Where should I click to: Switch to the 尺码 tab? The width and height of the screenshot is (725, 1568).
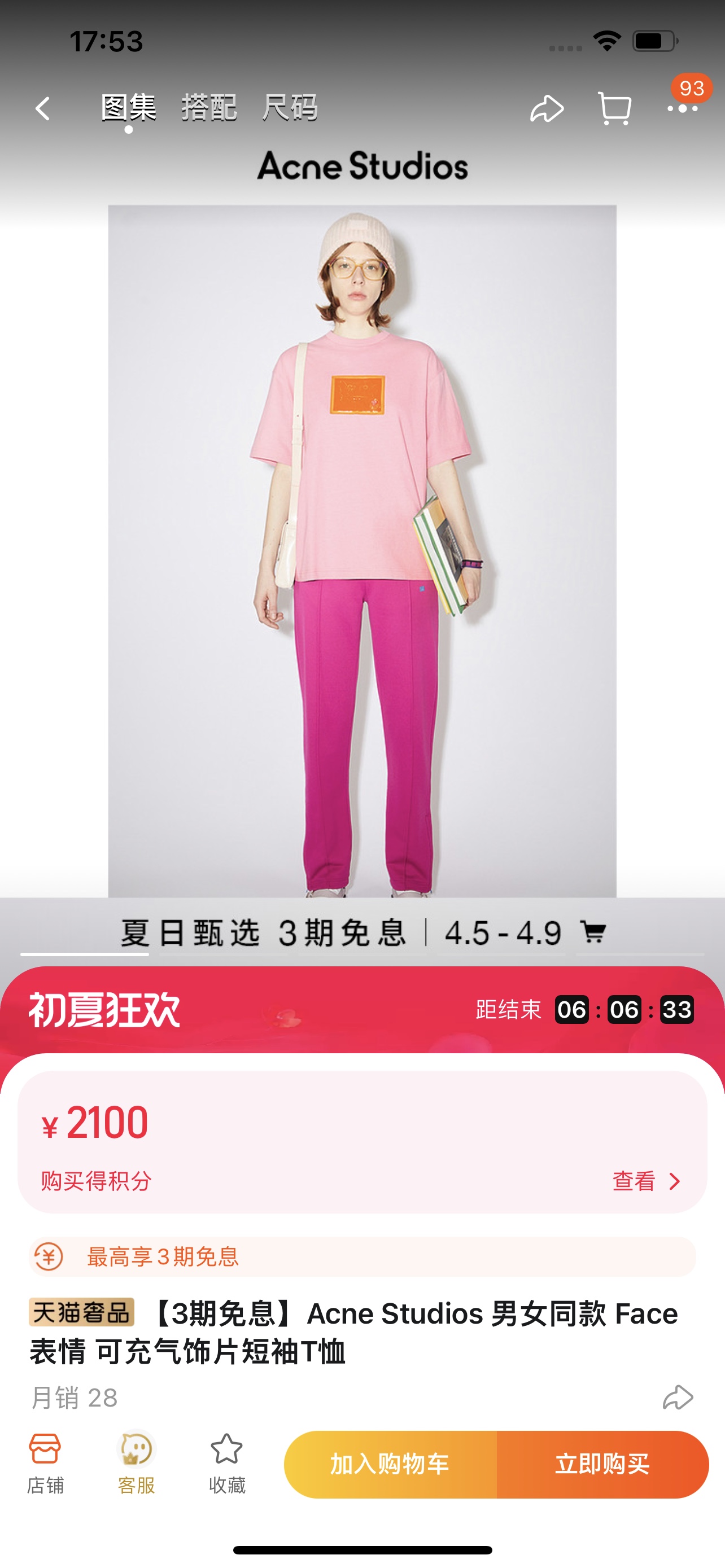pyautogui.click(x=290, y=108)
